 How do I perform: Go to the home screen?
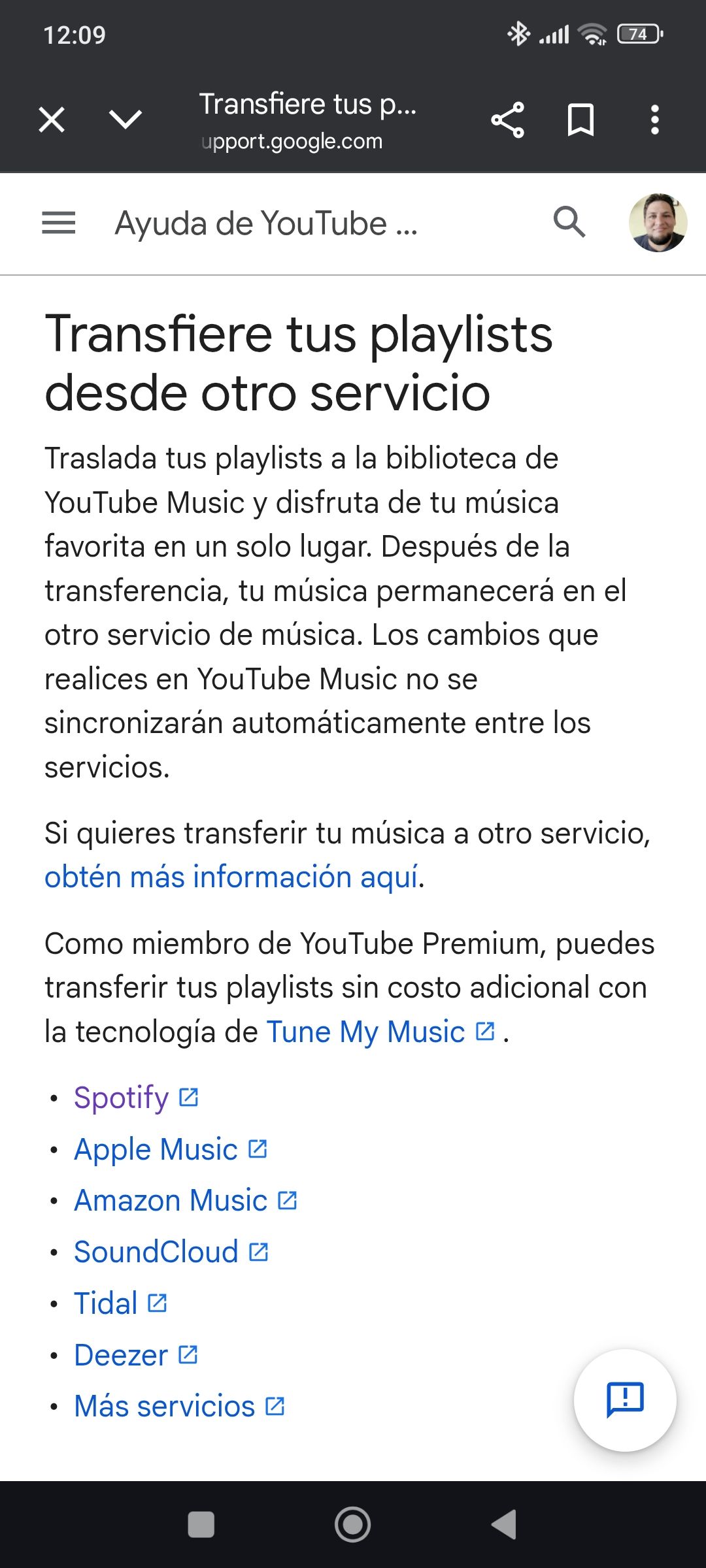click(x=353, y=1524)
